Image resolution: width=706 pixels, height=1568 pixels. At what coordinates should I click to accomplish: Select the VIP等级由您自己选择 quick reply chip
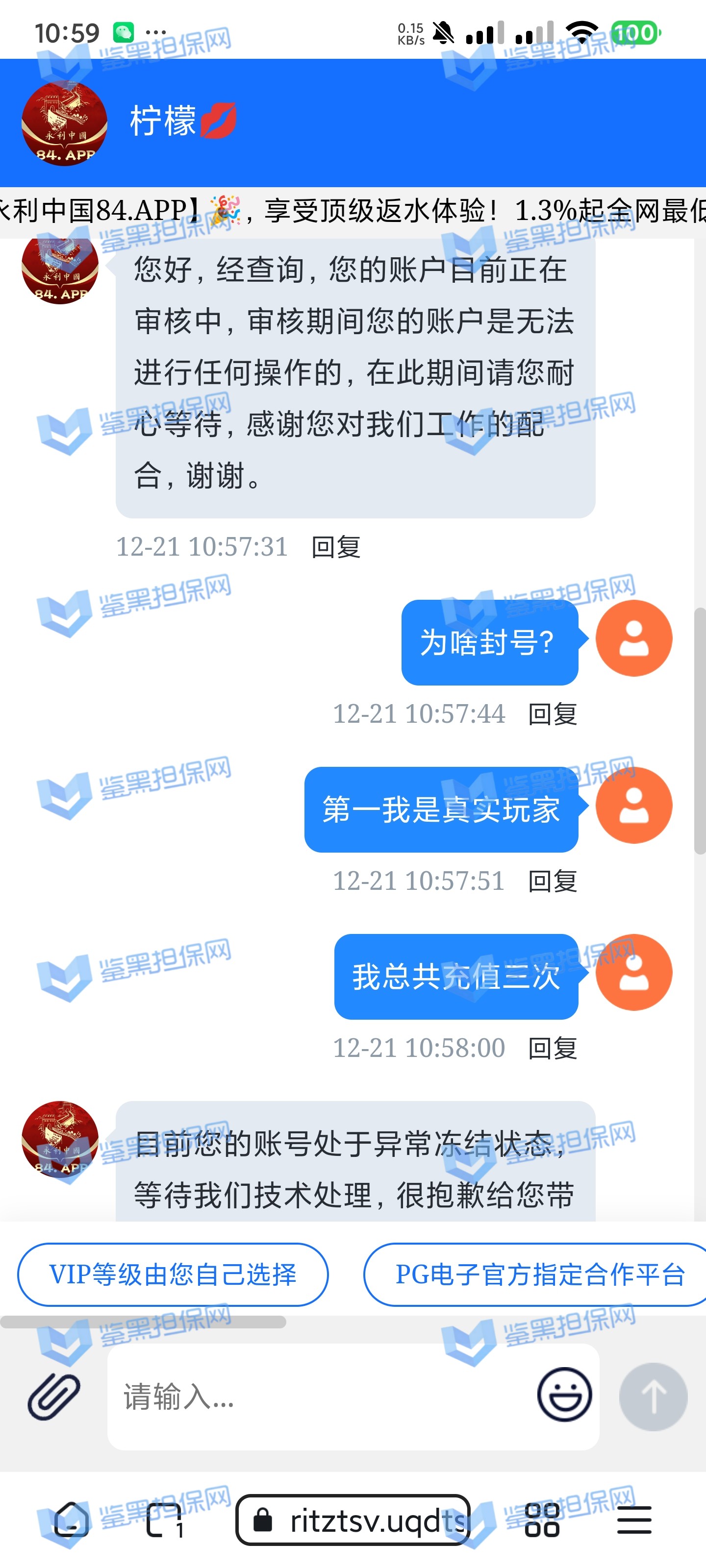click(173, 1274)
